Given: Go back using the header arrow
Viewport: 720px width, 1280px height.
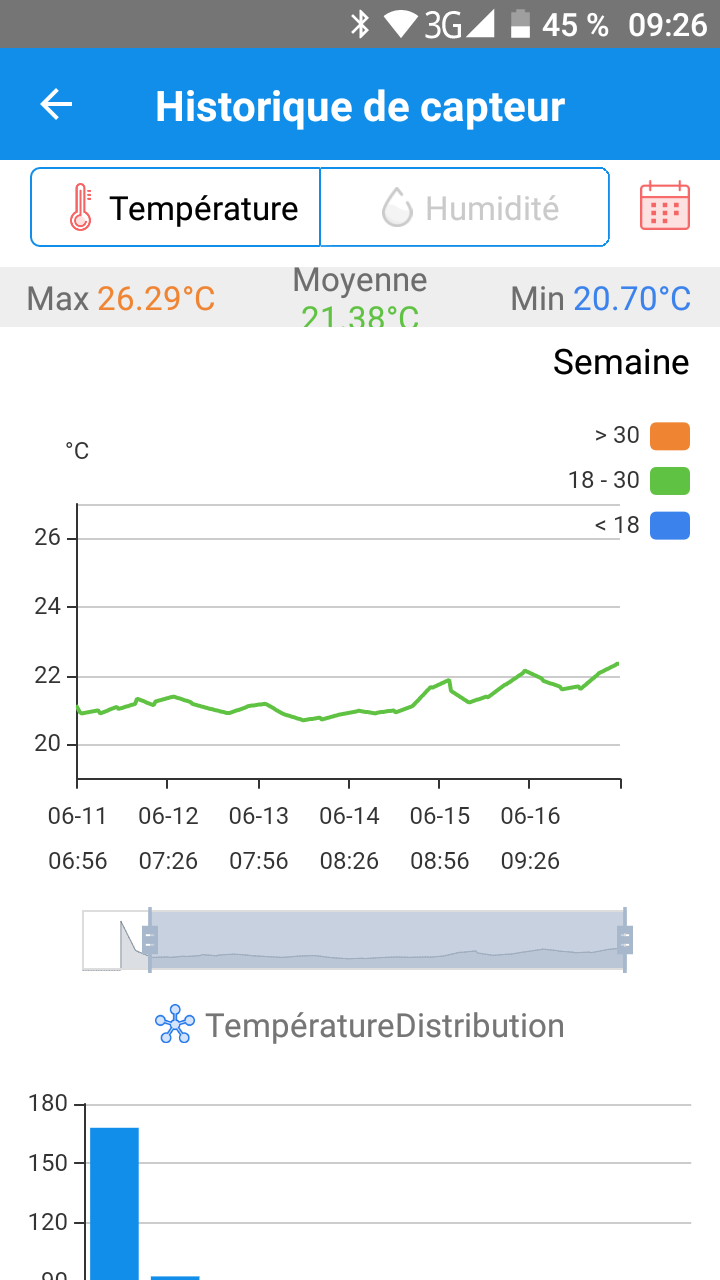Looking at the screenshot, I should 56,105.
